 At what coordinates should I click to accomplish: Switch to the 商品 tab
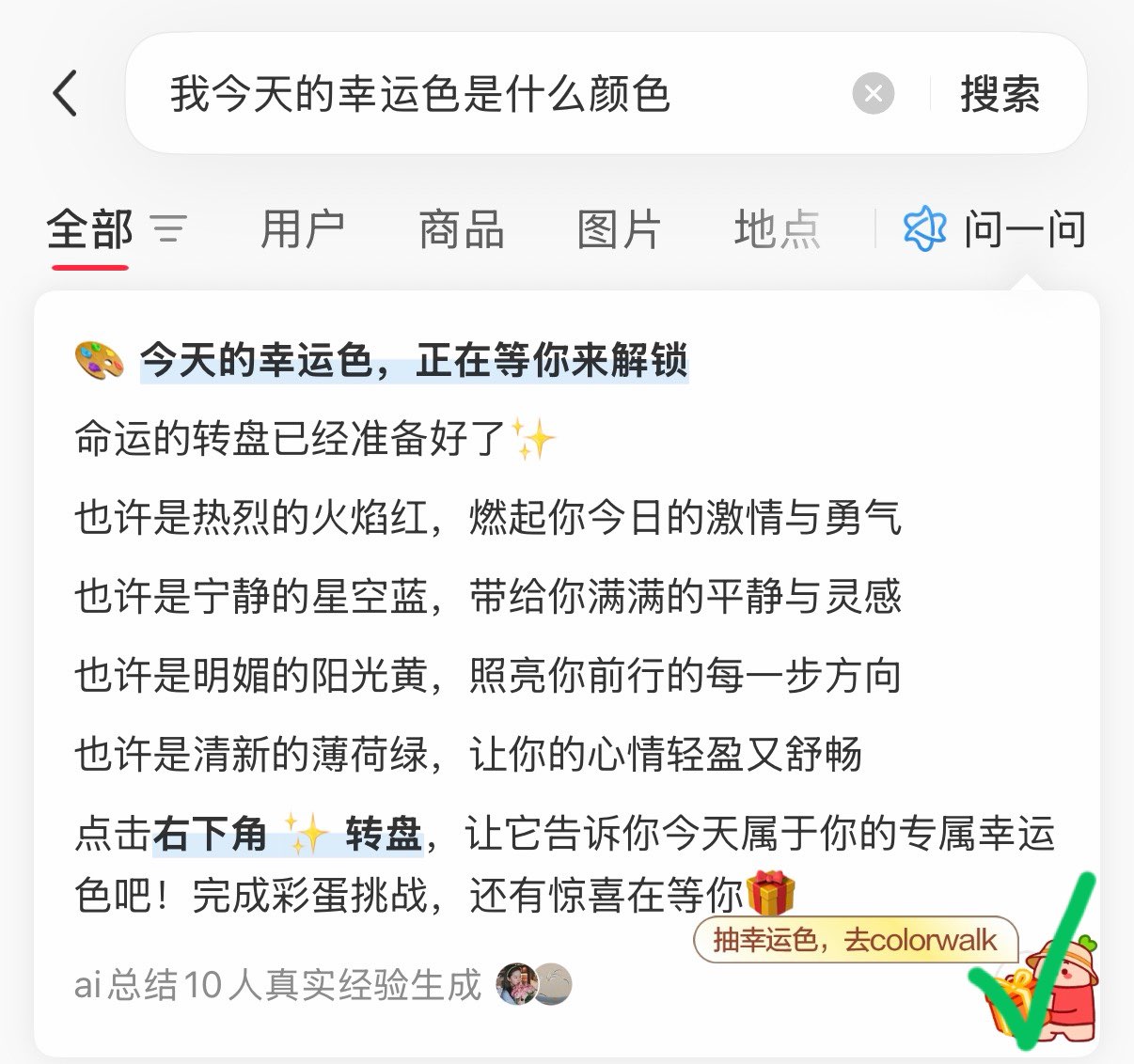[461, 230]
